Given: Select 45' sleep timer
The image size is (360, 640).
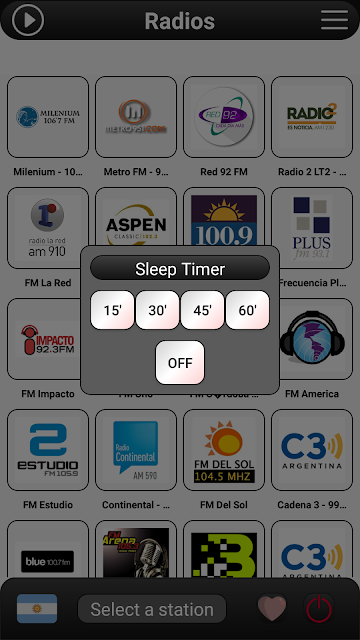Looking at the screenshot, I should [x=202, y=310].
